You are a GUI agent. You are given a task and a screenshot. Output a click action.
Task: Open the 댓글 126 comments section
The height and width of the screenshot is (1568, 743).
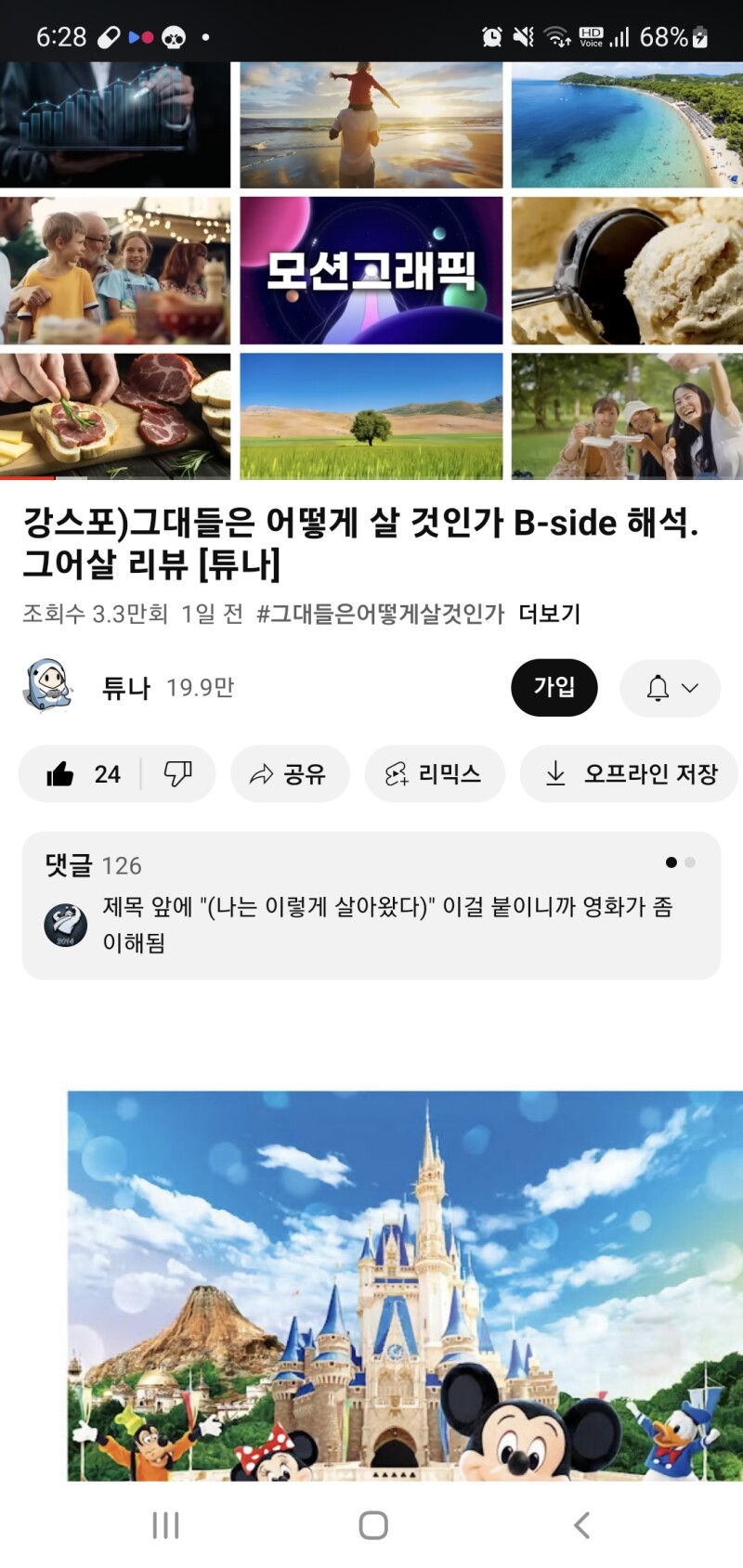(x=371, y=905)
